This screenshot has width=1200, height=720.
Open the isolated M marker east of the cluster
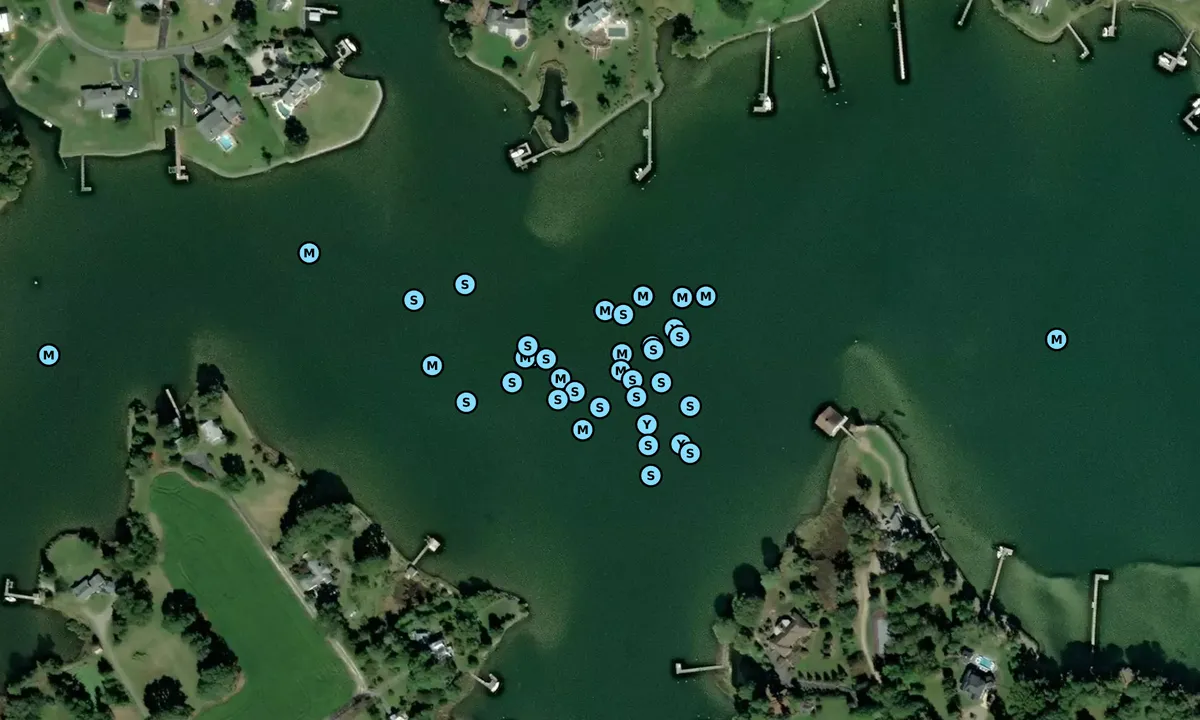[1056, 339]
